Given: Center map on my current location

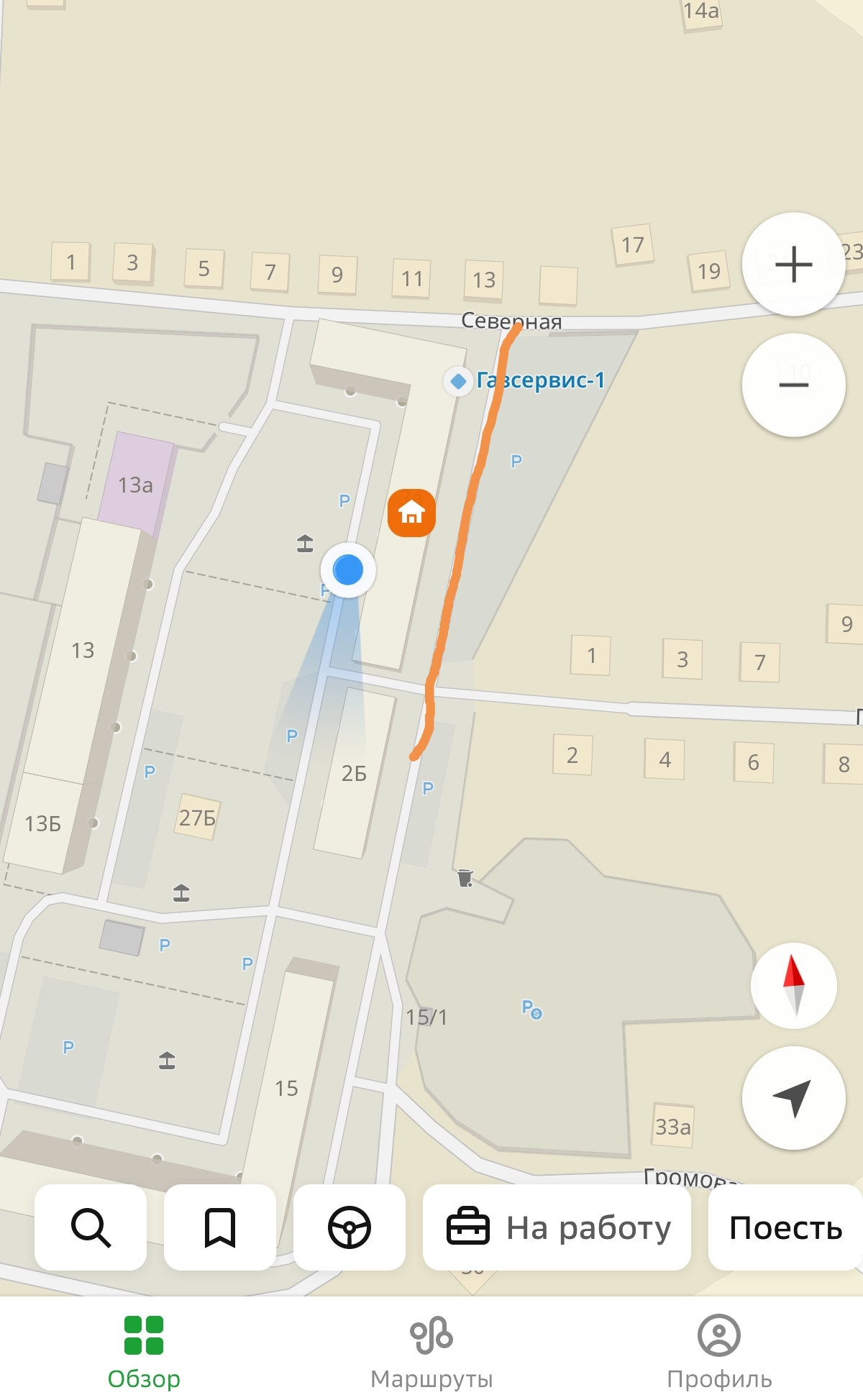Looking at the screenshot, I should [x=794, y=1098].
